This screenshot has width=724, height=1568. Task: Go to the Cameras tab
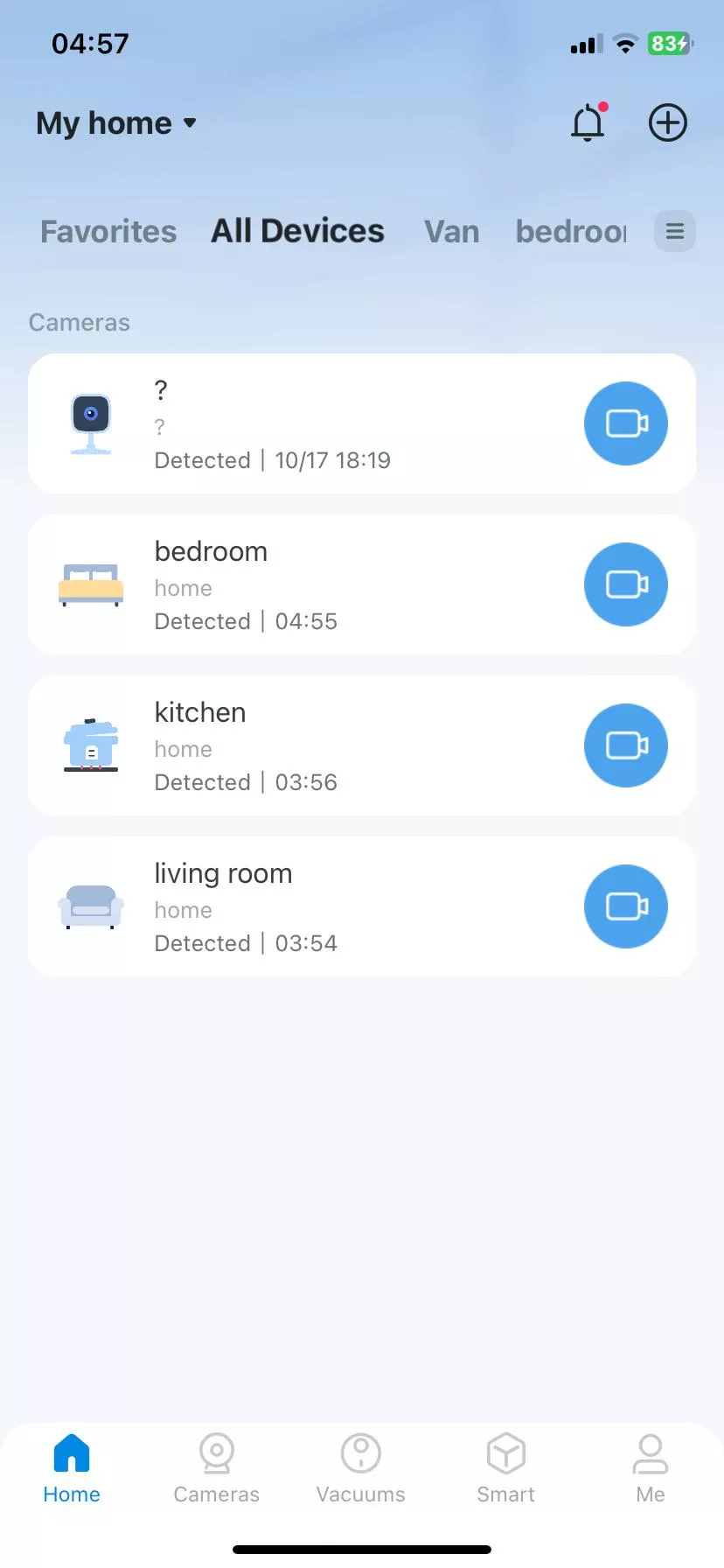point(216,1469)
